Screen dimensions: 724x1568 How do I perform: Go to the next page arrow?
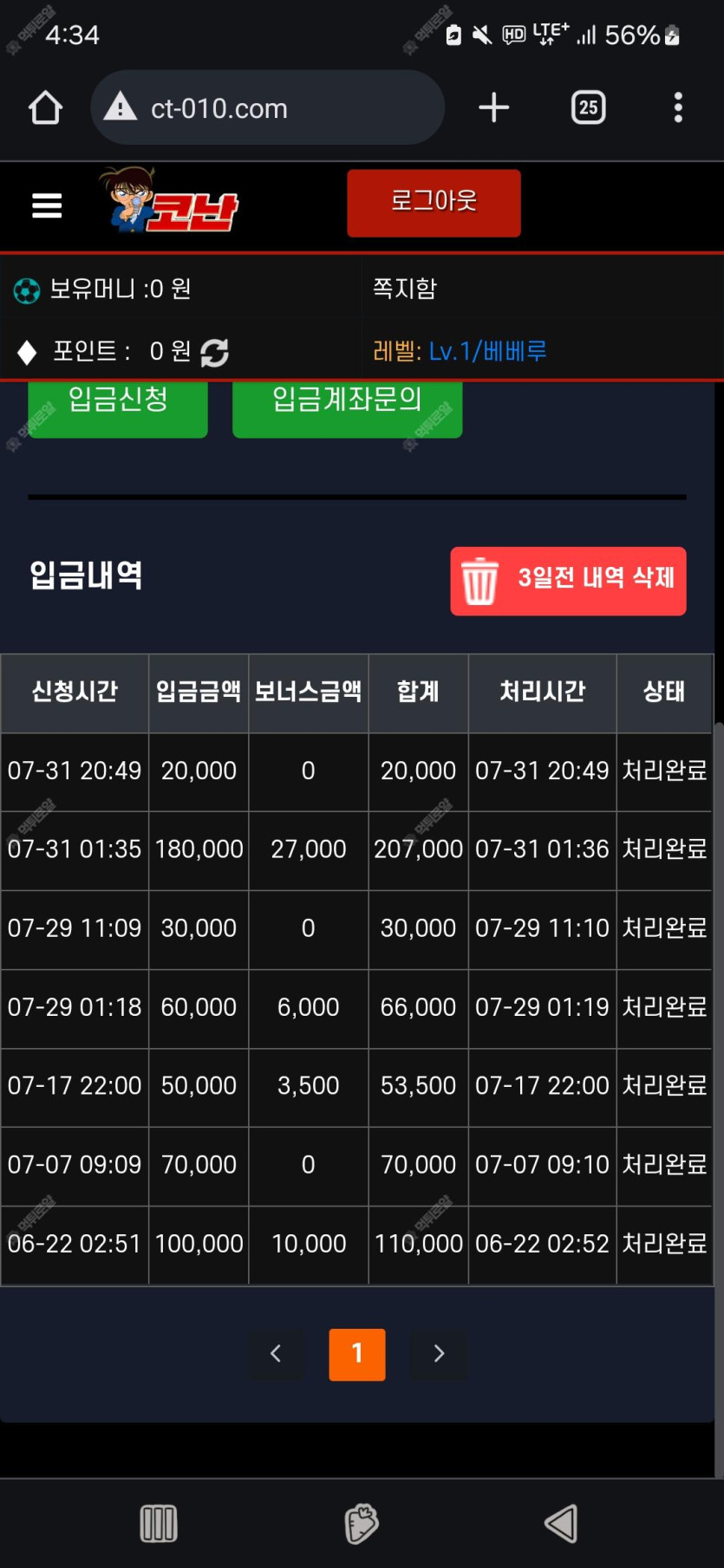point(439,1353)
